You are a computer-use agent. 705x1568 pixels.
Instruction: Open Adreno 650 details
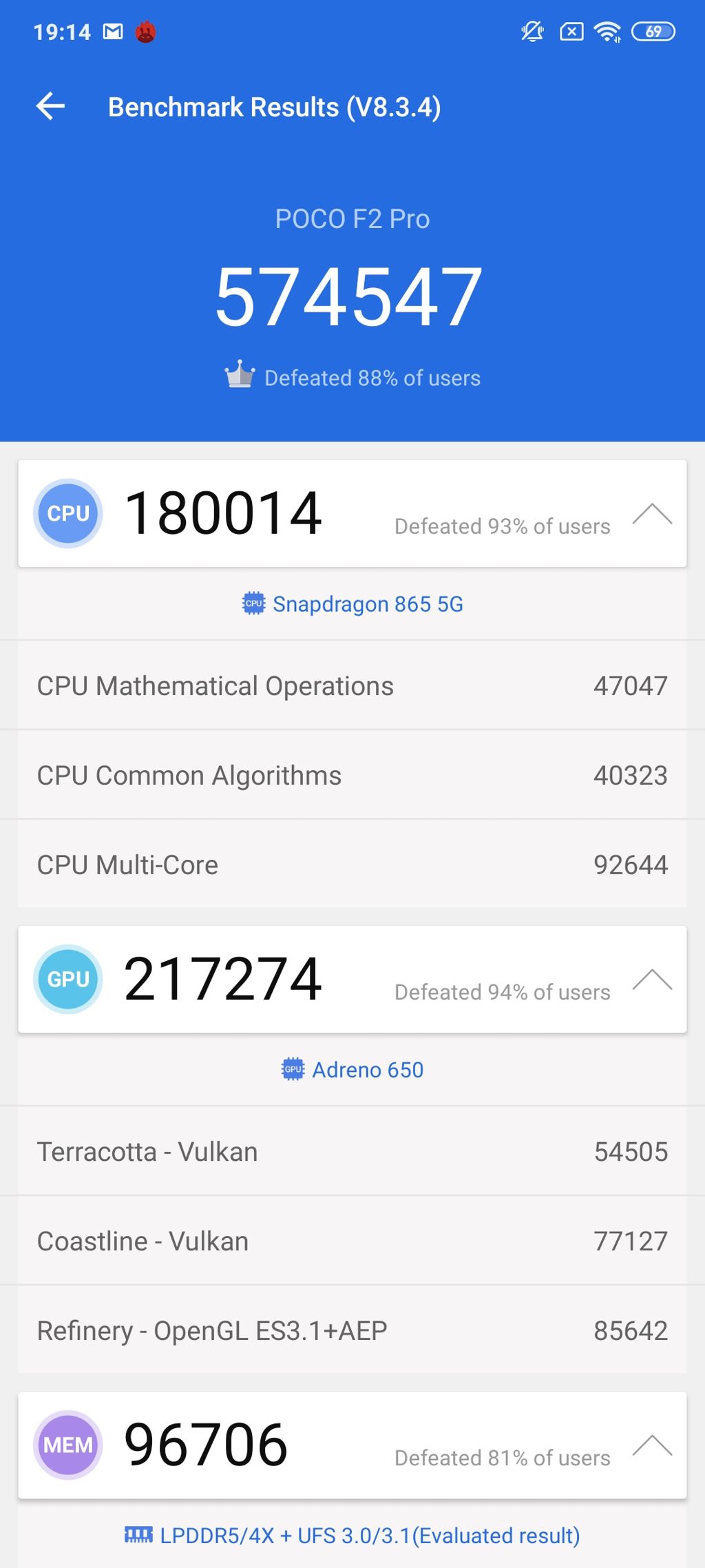point(352,1070)
